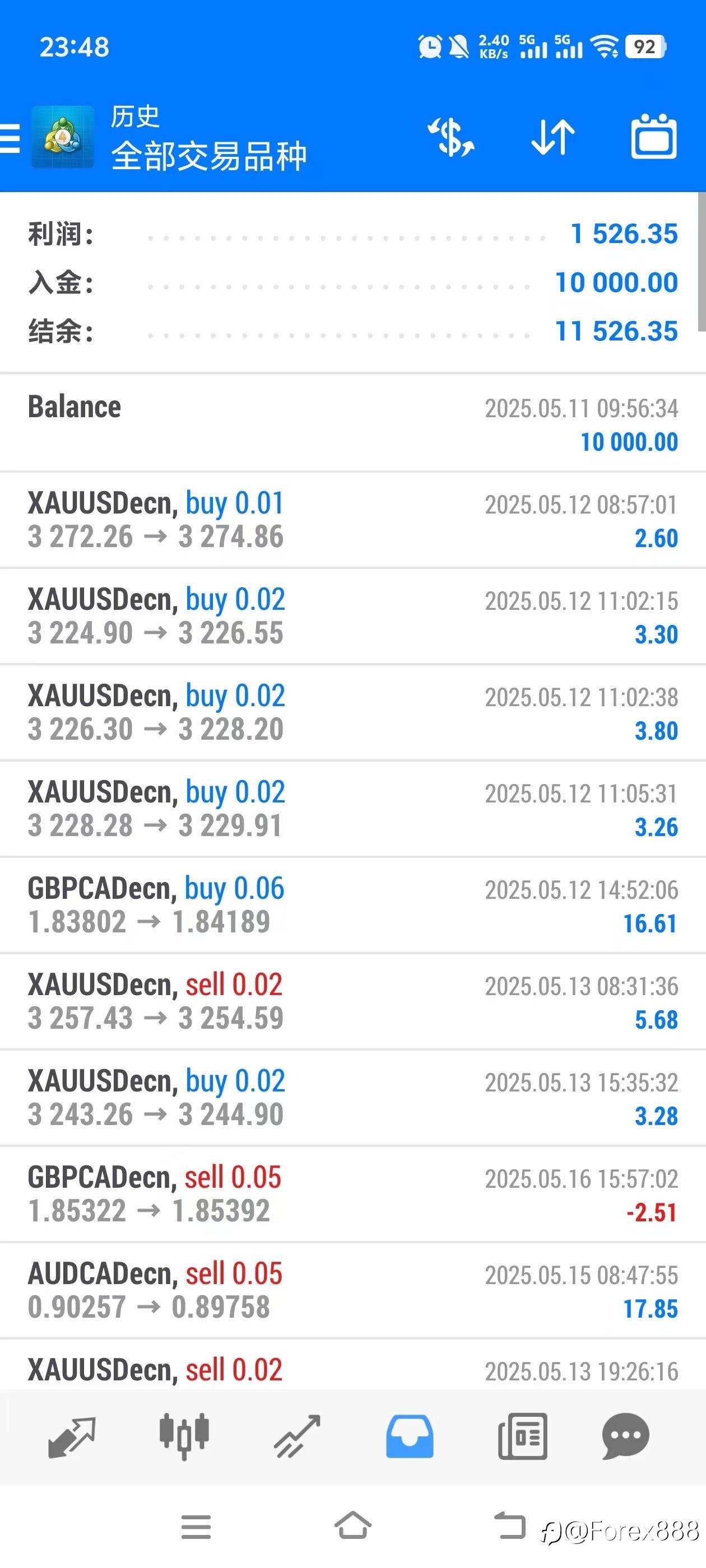This screenshot has width=706, height=1568.
Task: Open XAUUSDecn buy 0.01 trade with 2.60 profit
Action: pos(352,520)
